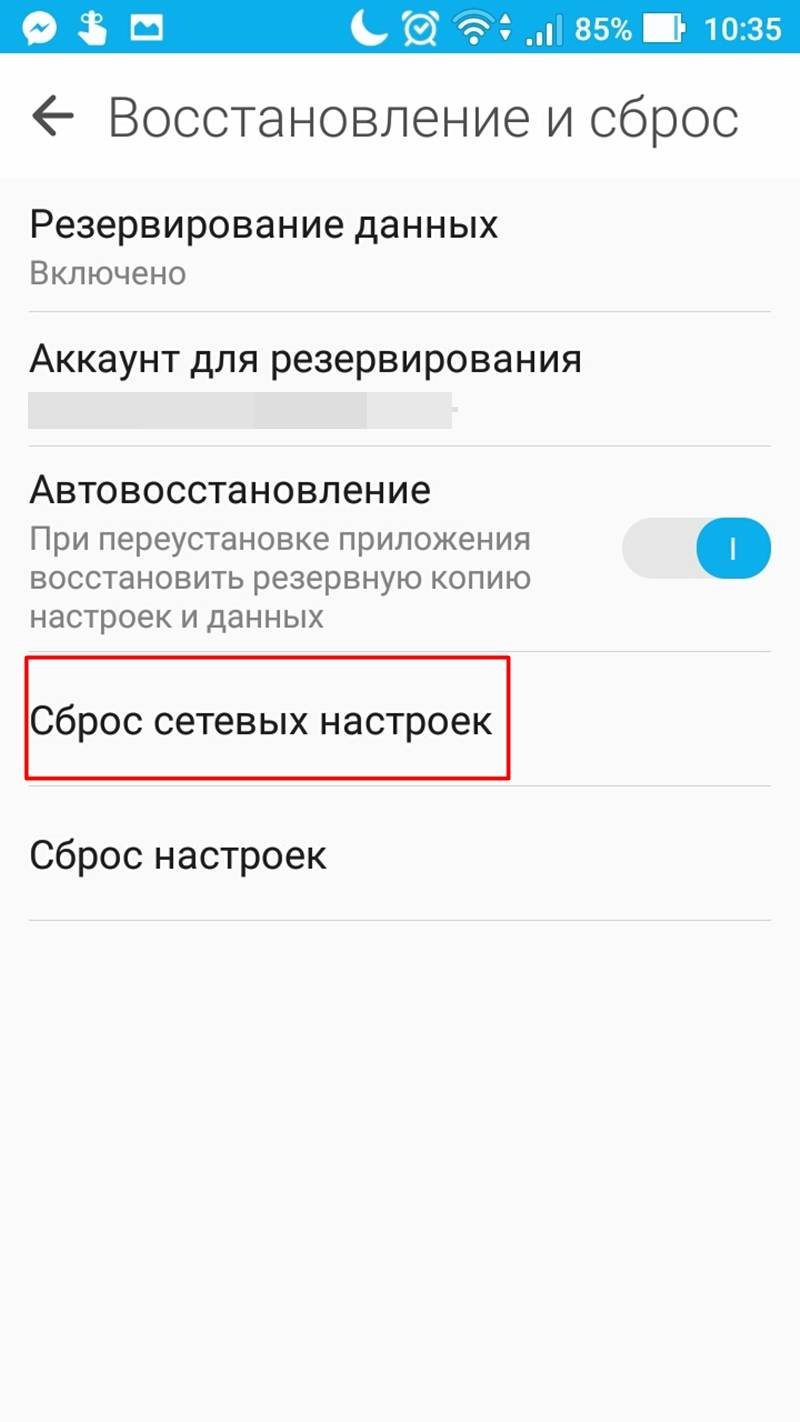This screenshot has height=1422, width=800.
Task: Open Аккаунт для резервирования
Action: pyautogui.click(x=400, y=379)
